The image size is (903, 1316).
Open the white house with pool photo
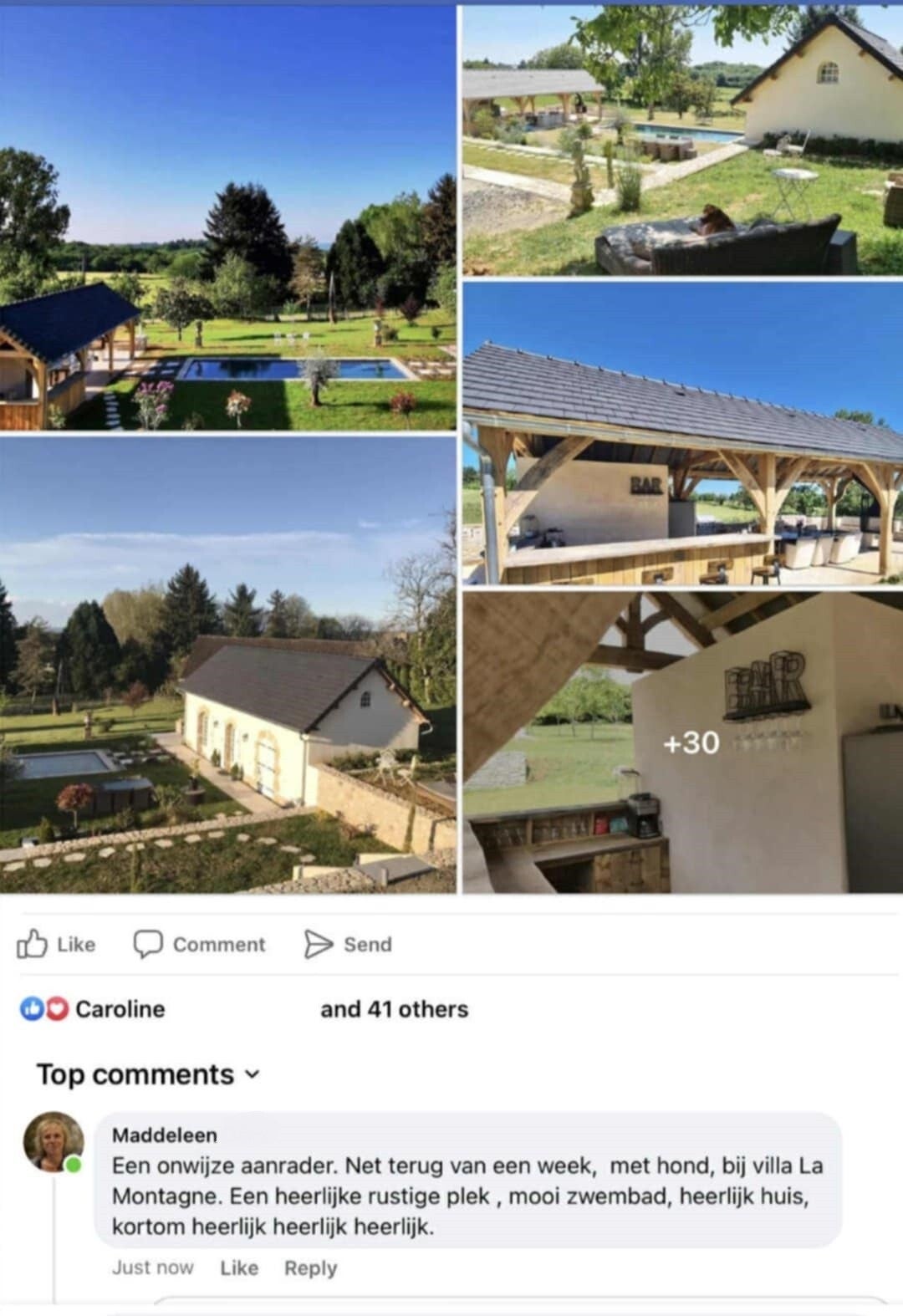(x=227, y=665)
